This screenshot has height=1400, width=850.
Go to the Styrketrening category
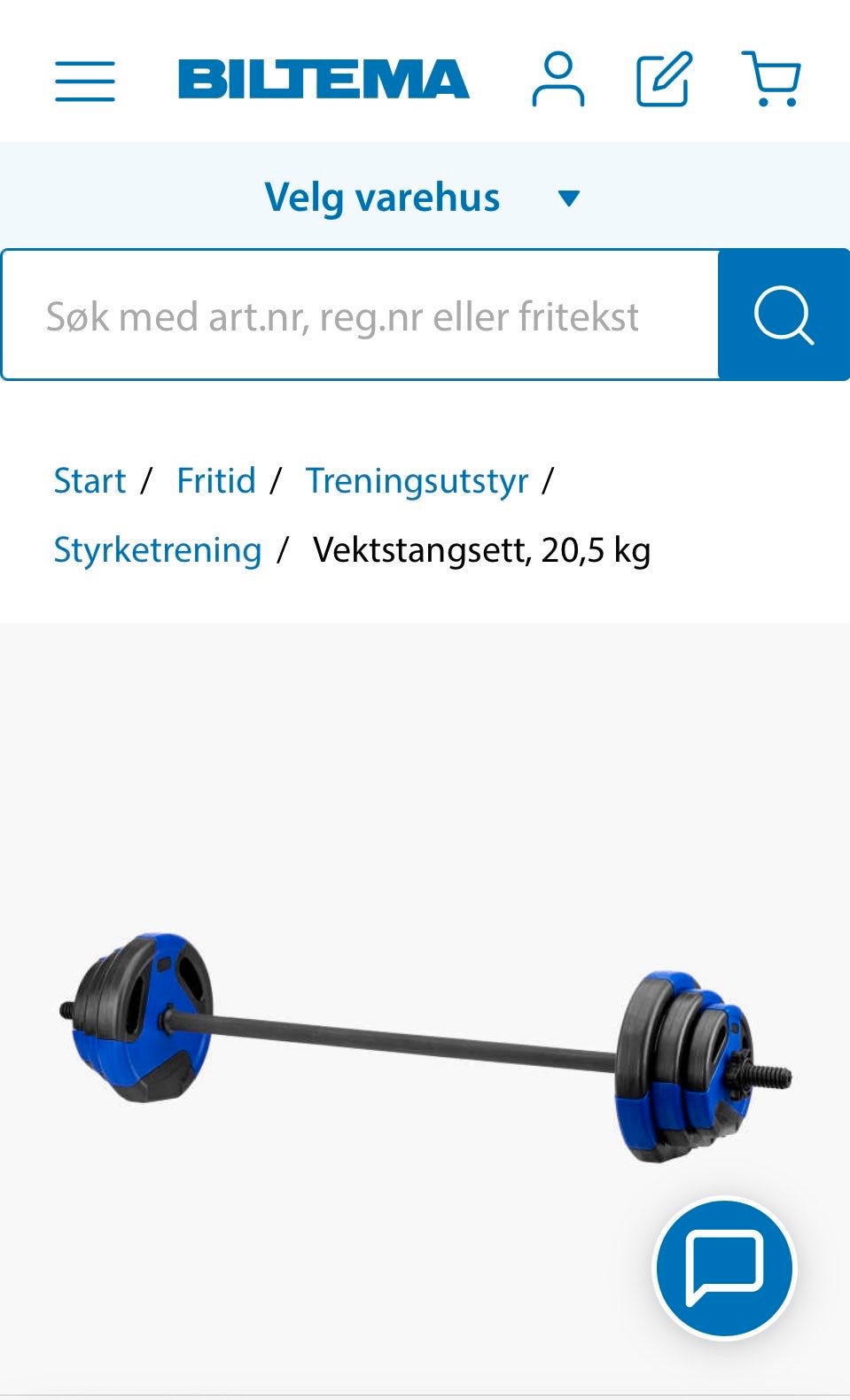pos(158,549)
